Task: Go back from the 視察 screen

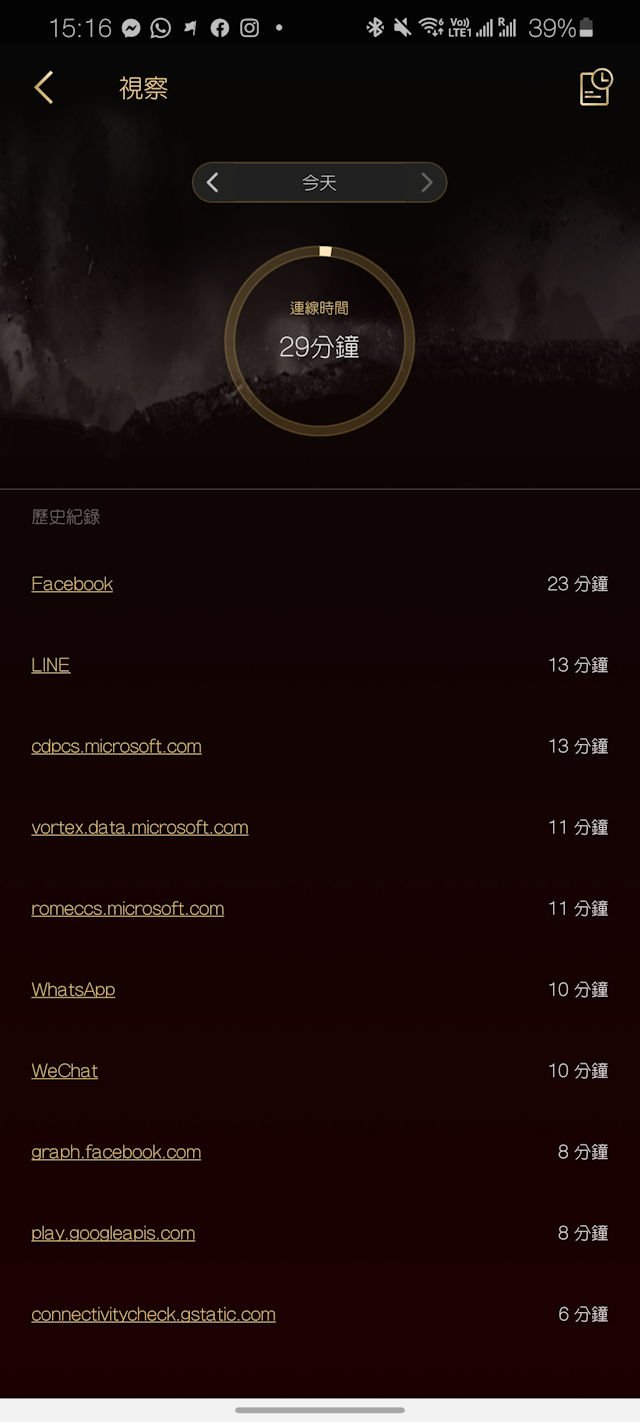Action: [x=43, y=88]
